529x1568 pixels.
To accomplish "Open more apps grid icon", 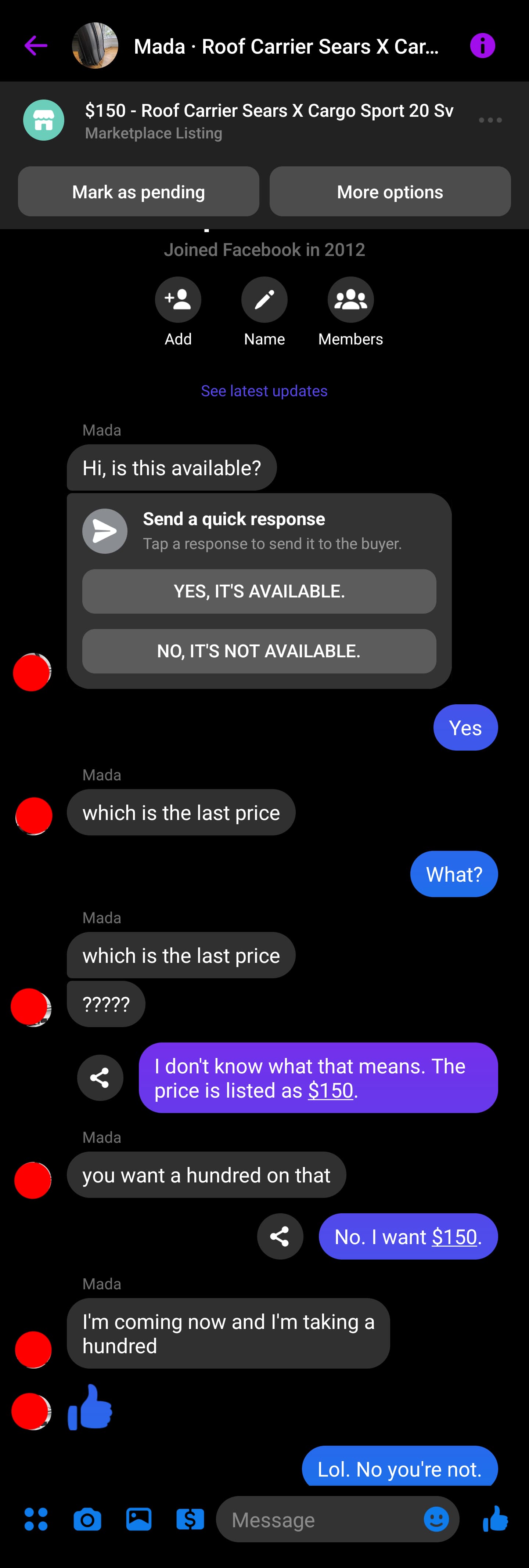I will 36,1519.
